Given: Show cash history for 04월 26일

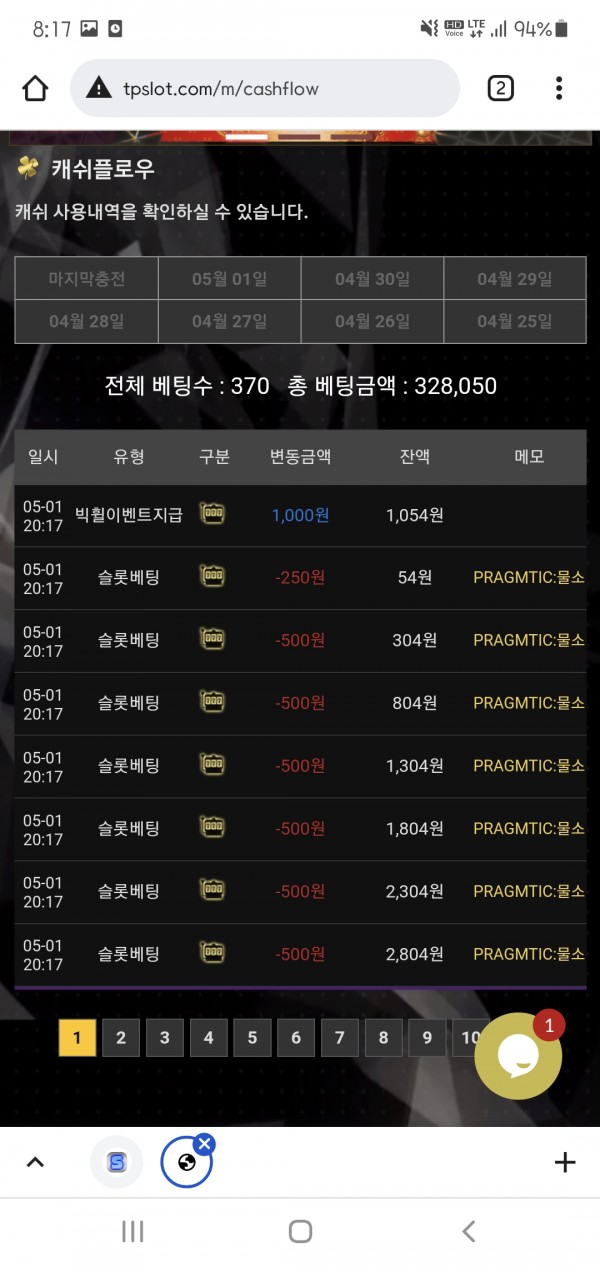Looking at the screenshot, I should 372,321.
